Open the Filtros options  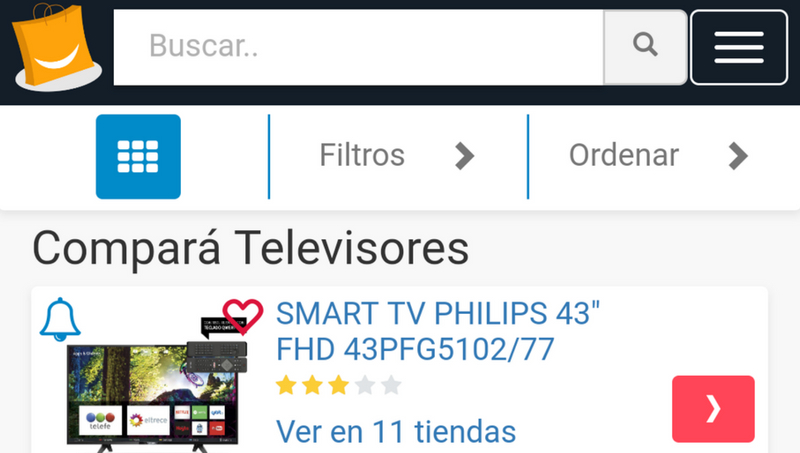(395, 156)
